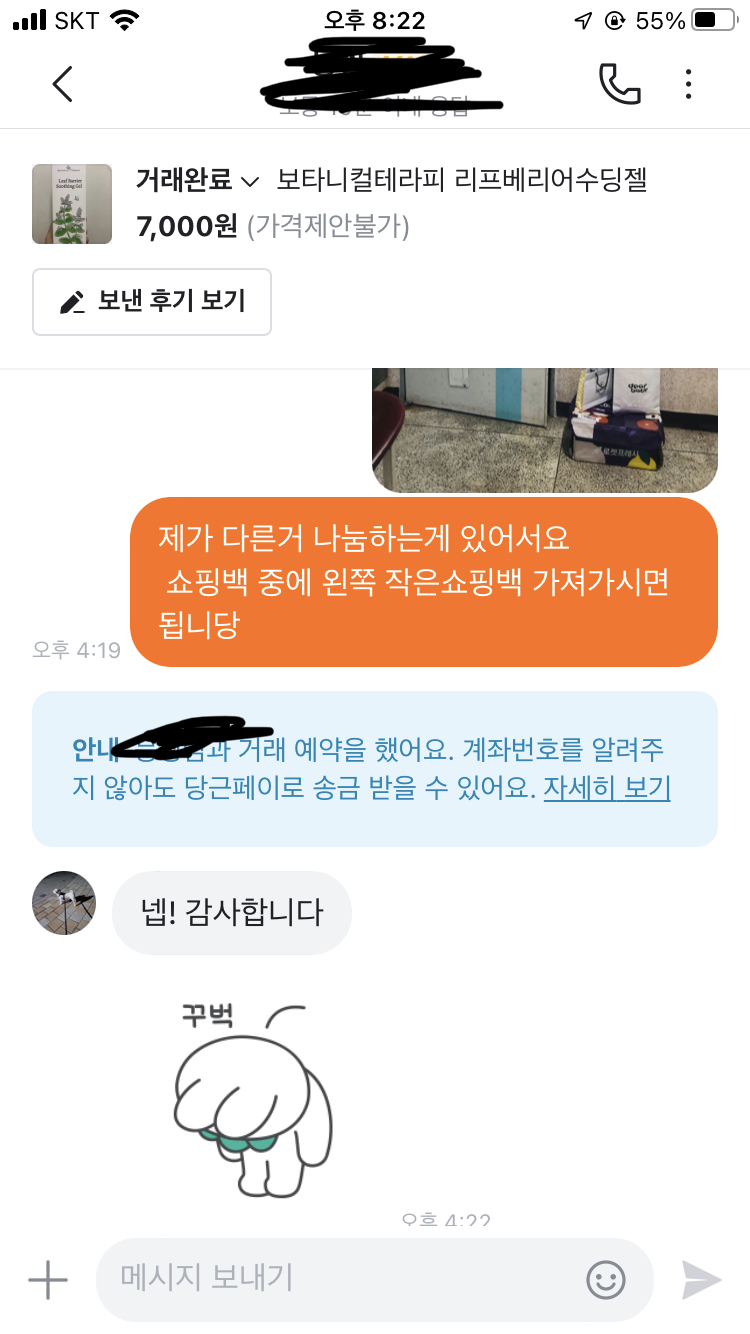This screenshot has width=750, height=1334.
Task: Call the seller with phone icon
Action: (x=619, y=84)
